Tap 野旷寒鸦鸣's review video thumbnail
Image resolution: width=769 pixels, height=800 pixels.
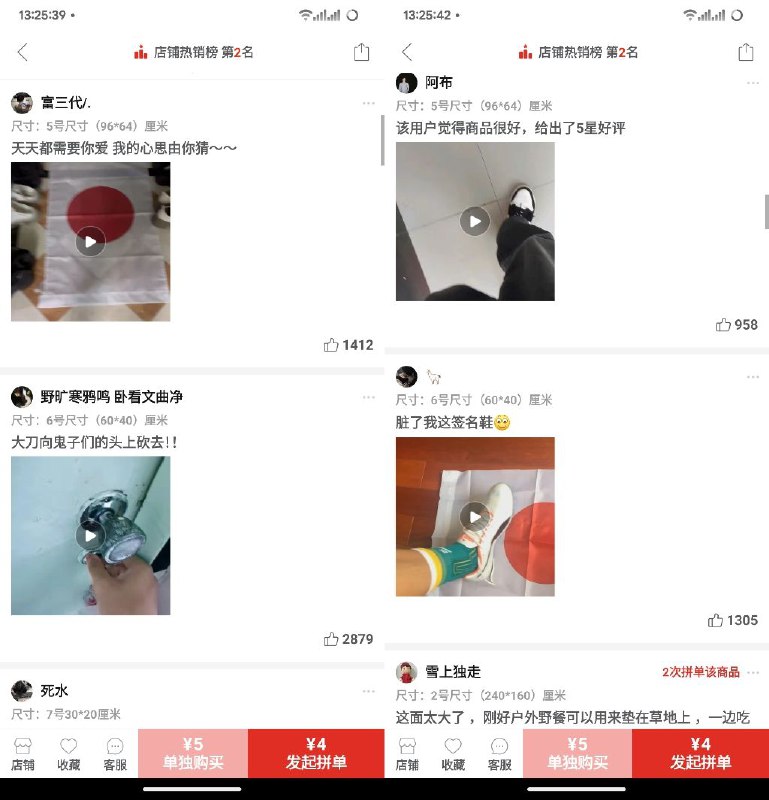pos(90,537)
